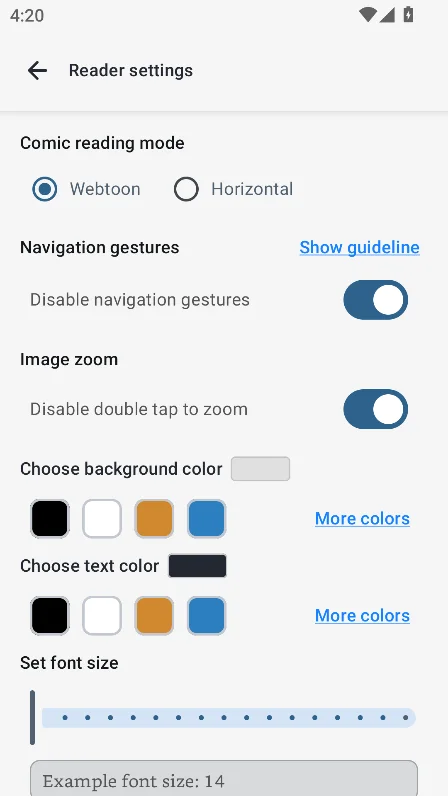
Task: Select the Webtoon reading mode
Action: [45, 189]
